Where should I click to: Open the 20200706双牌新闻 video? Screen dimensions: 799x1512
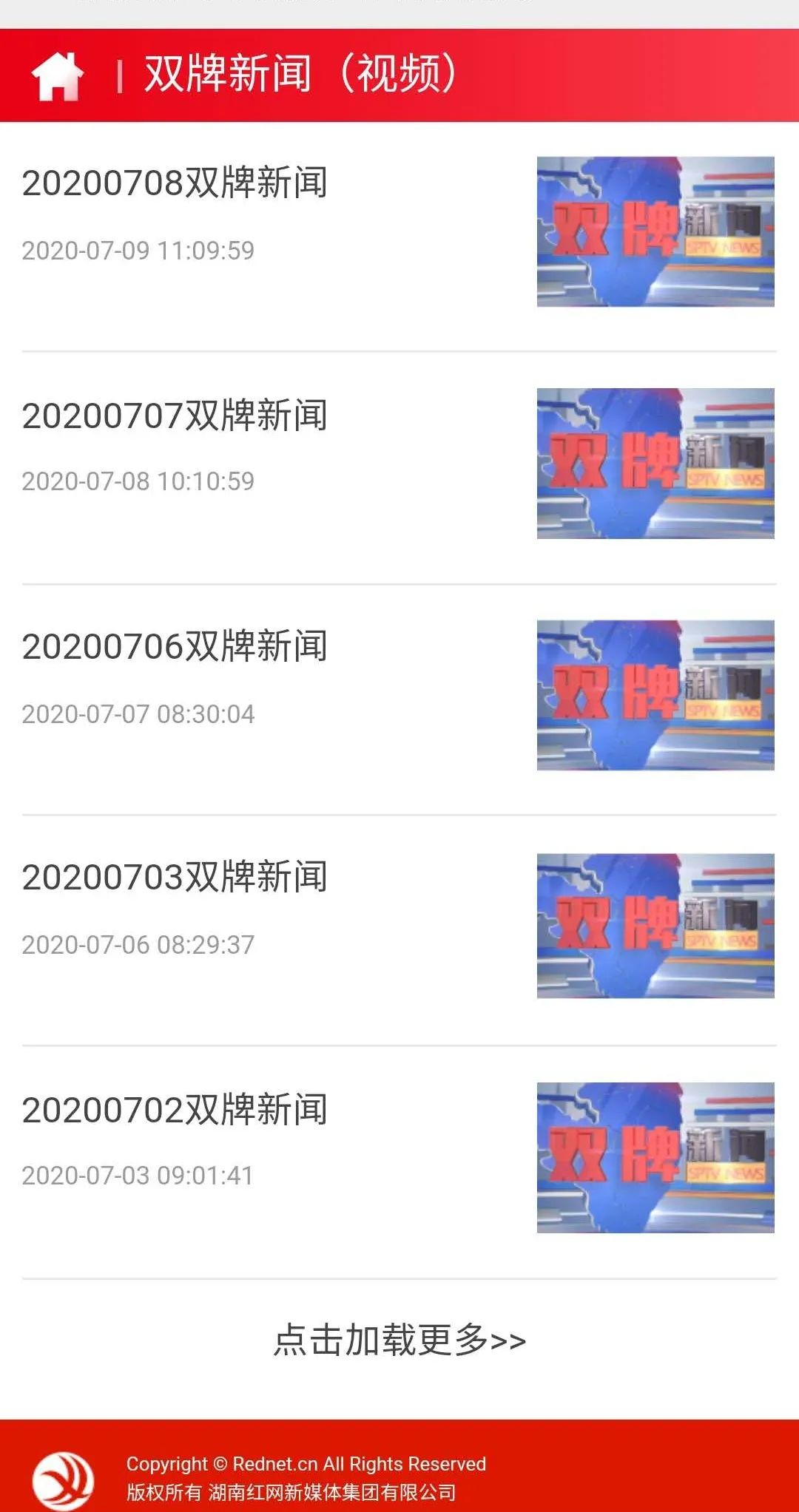pos(175,647)
